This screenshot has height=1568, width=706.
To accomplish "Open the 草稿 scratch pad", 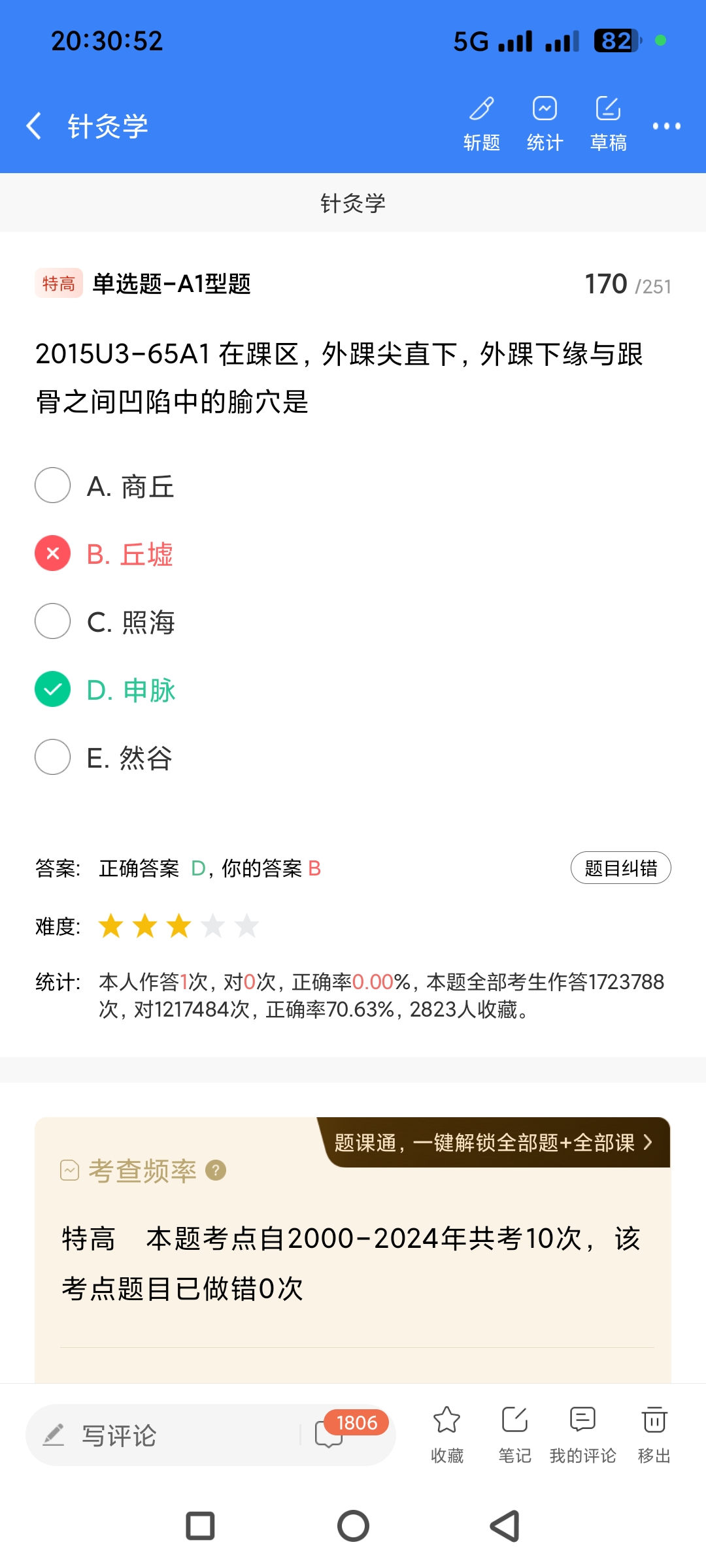I will coord(608,123).
